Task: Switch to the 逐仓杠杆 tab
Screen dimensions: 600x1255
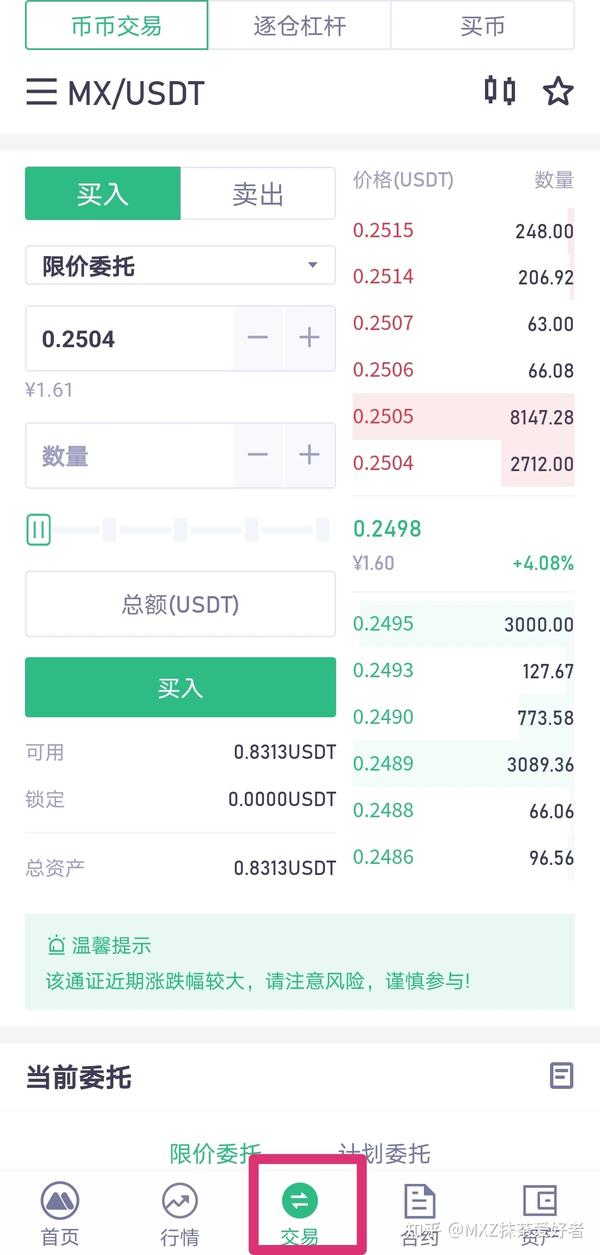Action: (299, 25)
